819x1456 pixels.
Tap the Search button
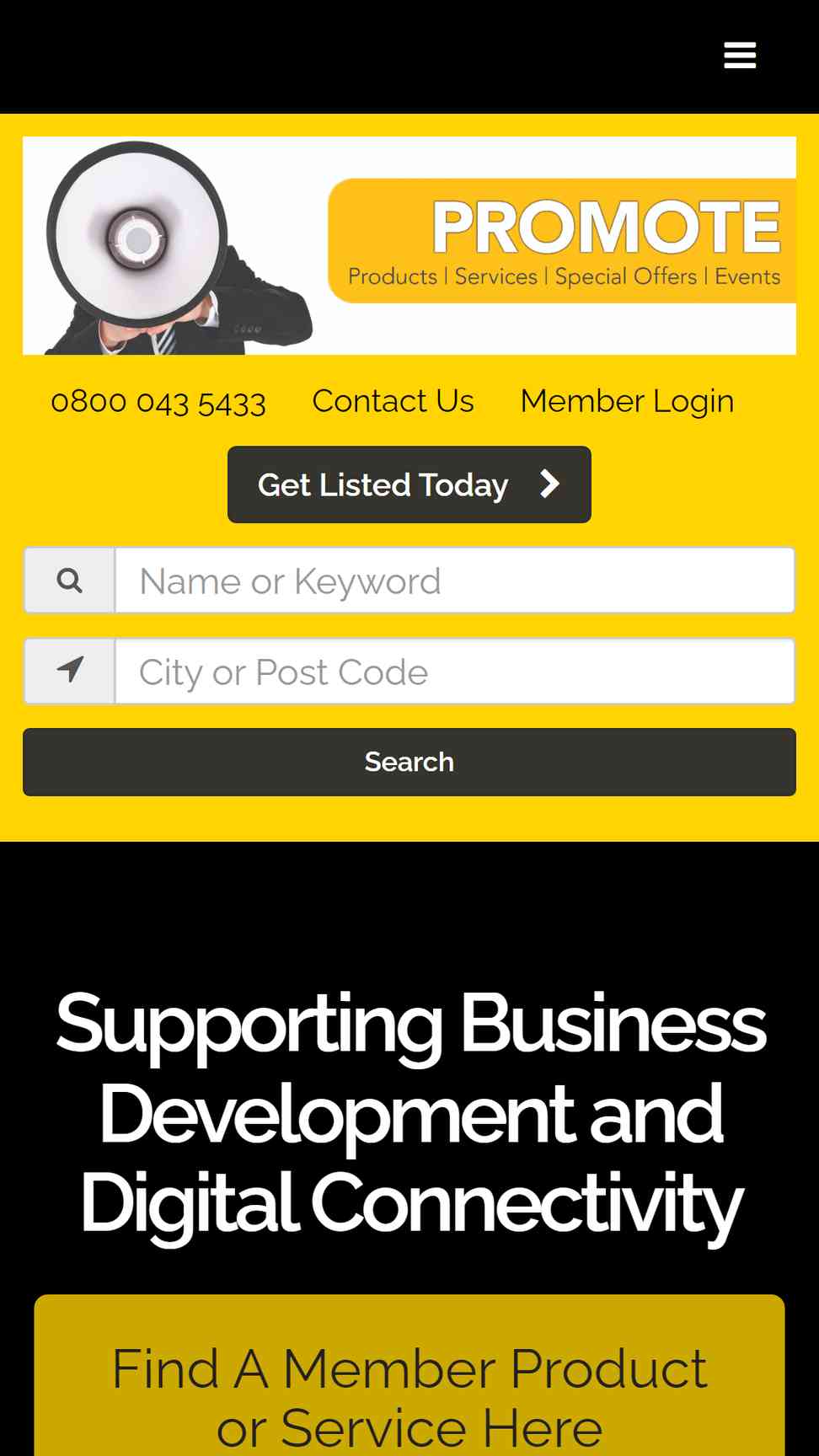(x=409, y=762)
